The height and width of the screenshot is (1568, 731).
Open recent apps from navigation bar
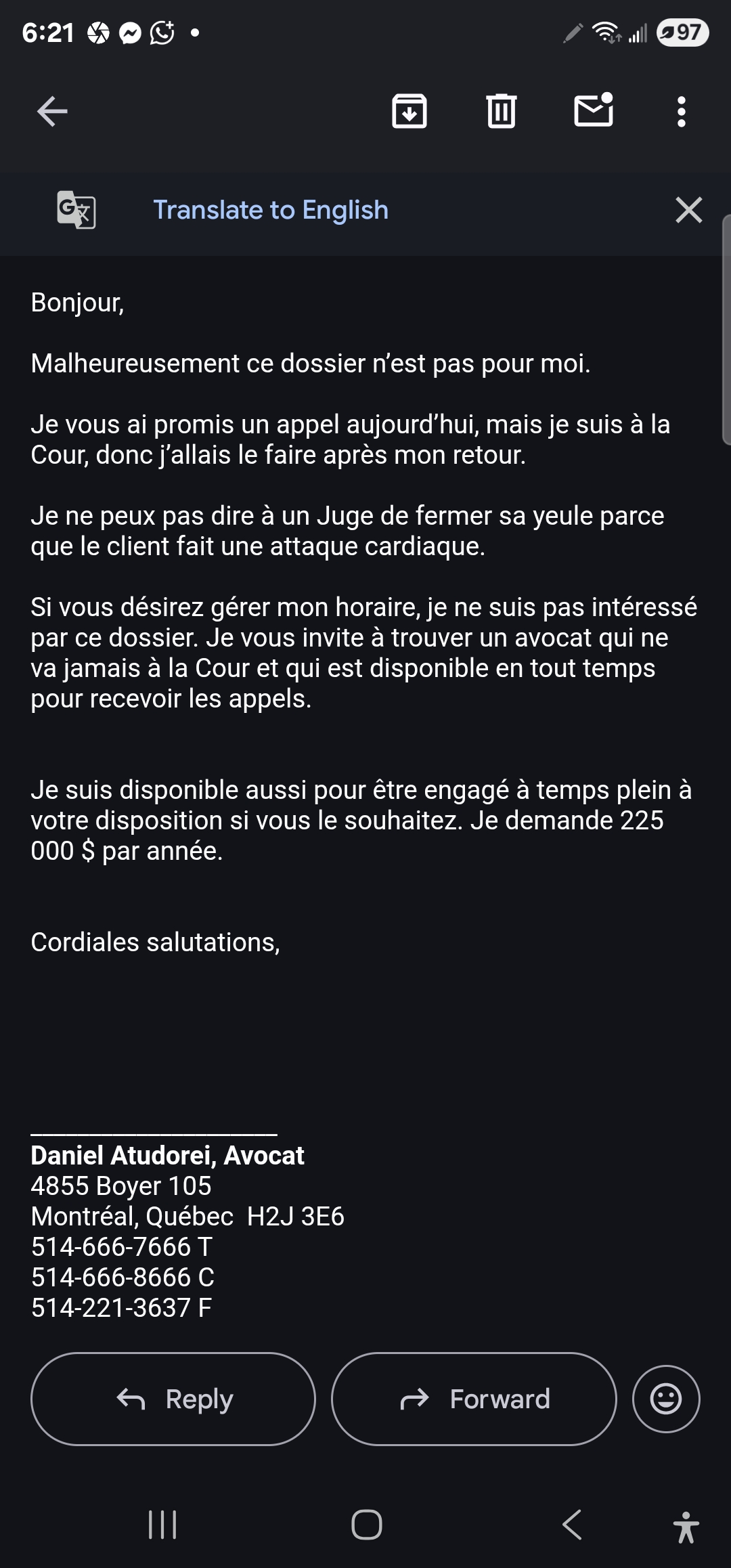(162, 1525)
